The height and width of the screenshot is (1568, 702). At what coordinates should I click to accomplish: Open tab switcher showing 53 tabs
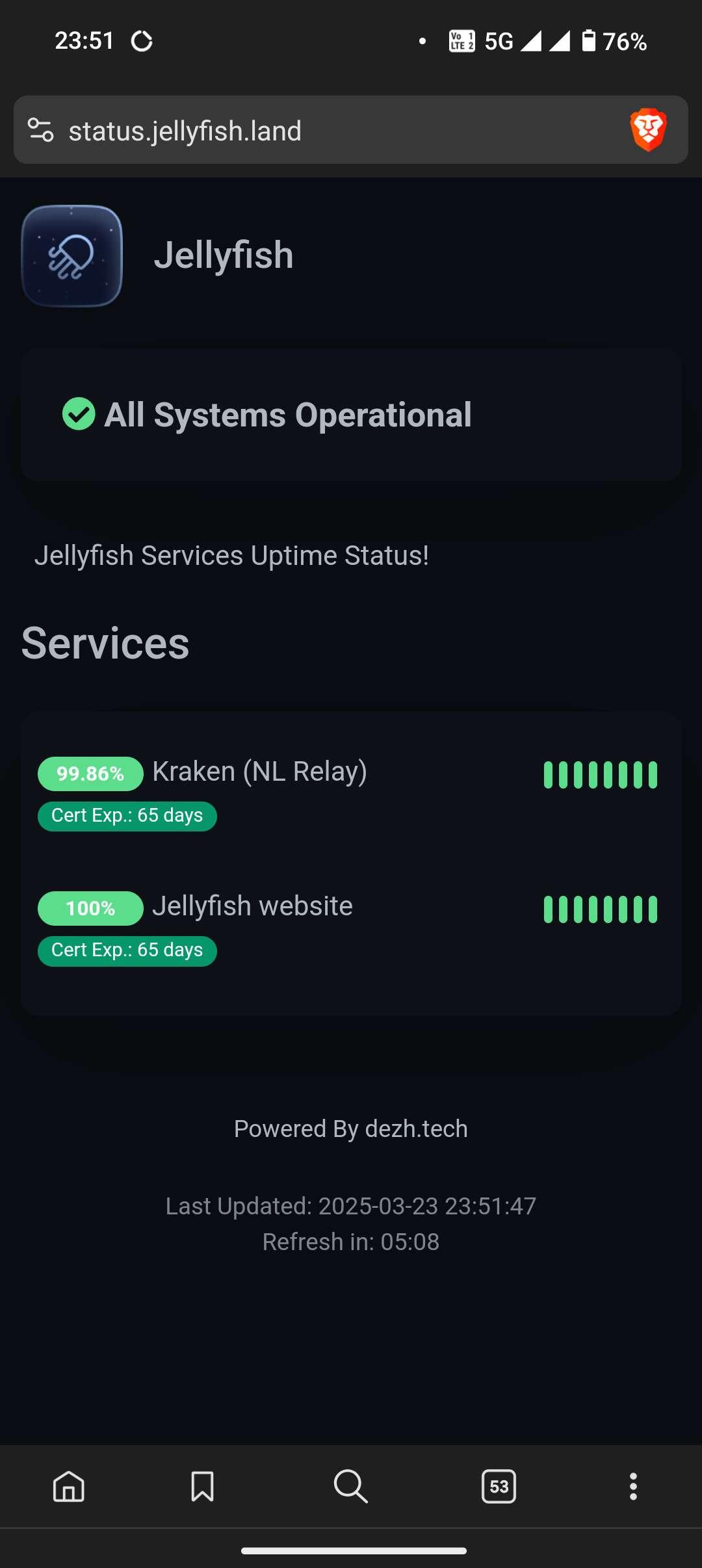pos(499,1486)
